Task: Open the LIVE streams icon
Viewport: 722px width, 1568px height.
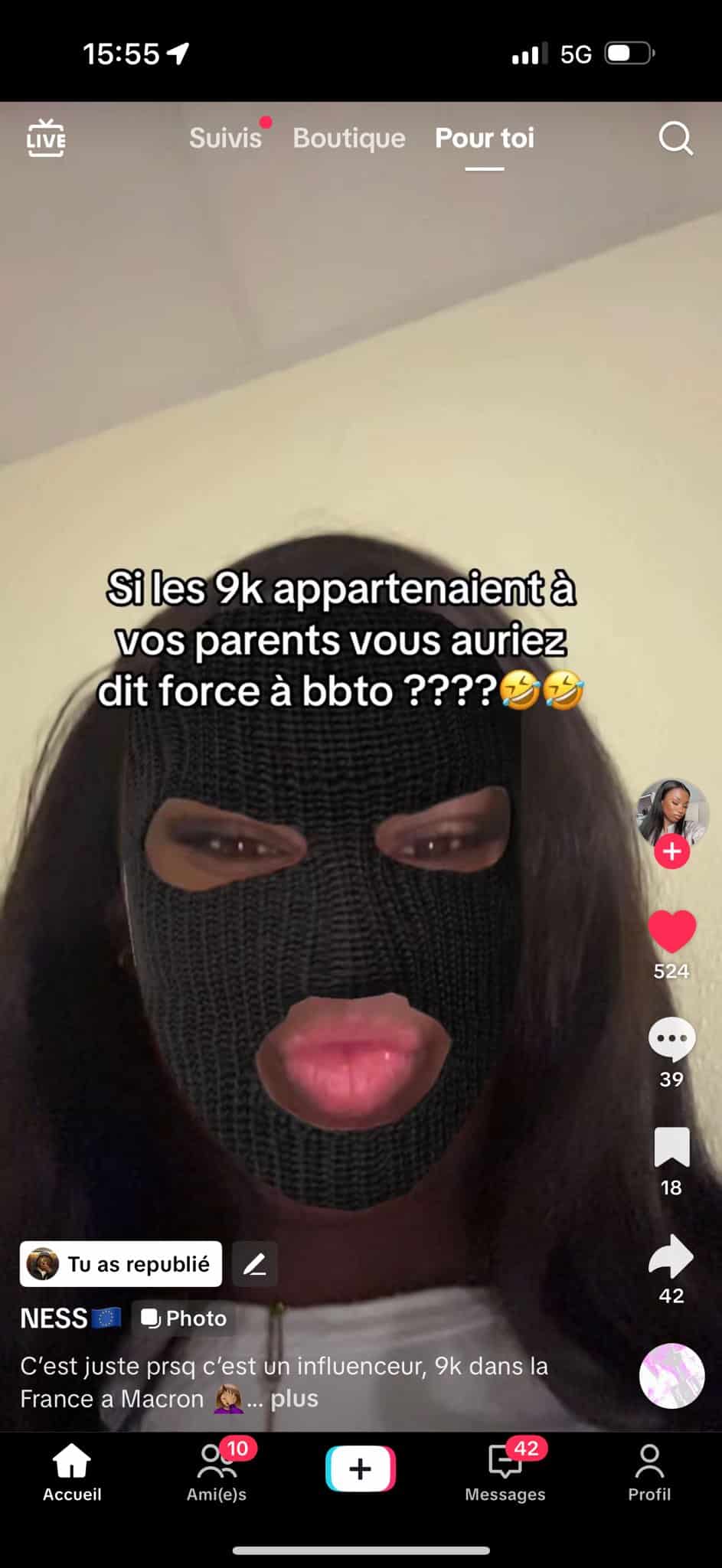Action: tap(46, 139)
